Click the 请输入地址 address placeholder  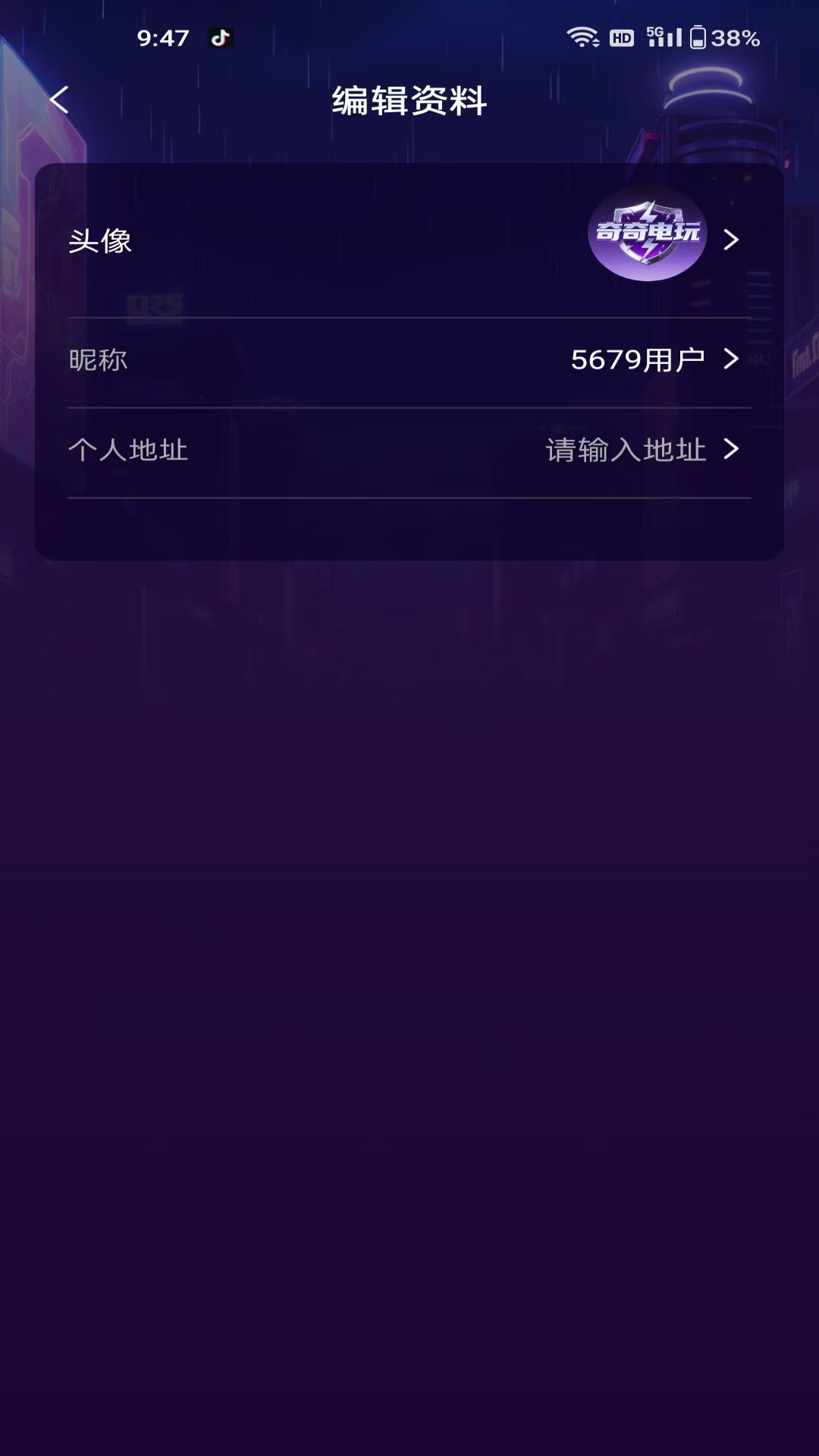626,450
